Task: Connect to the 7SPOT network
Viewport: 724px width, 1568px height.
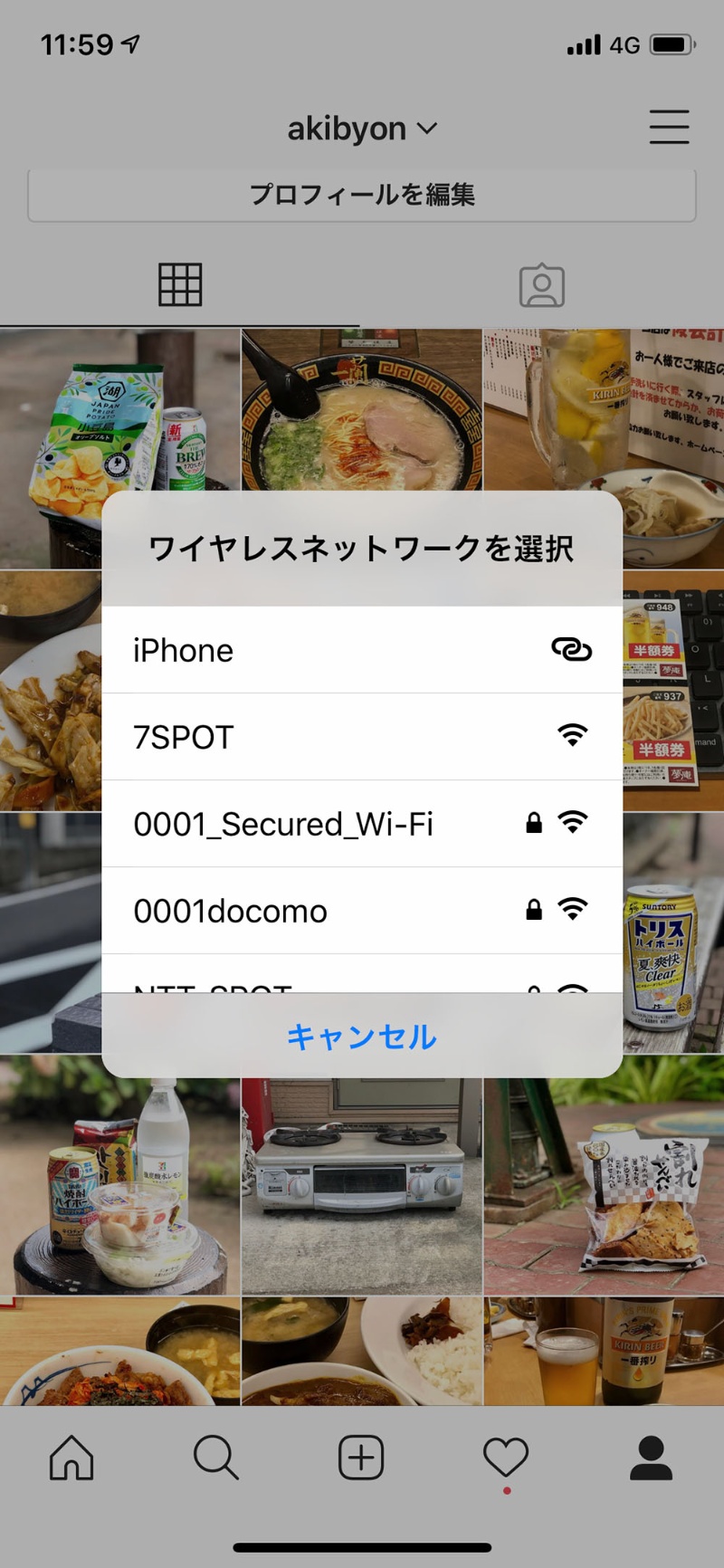Action: [x=361, y=737]
